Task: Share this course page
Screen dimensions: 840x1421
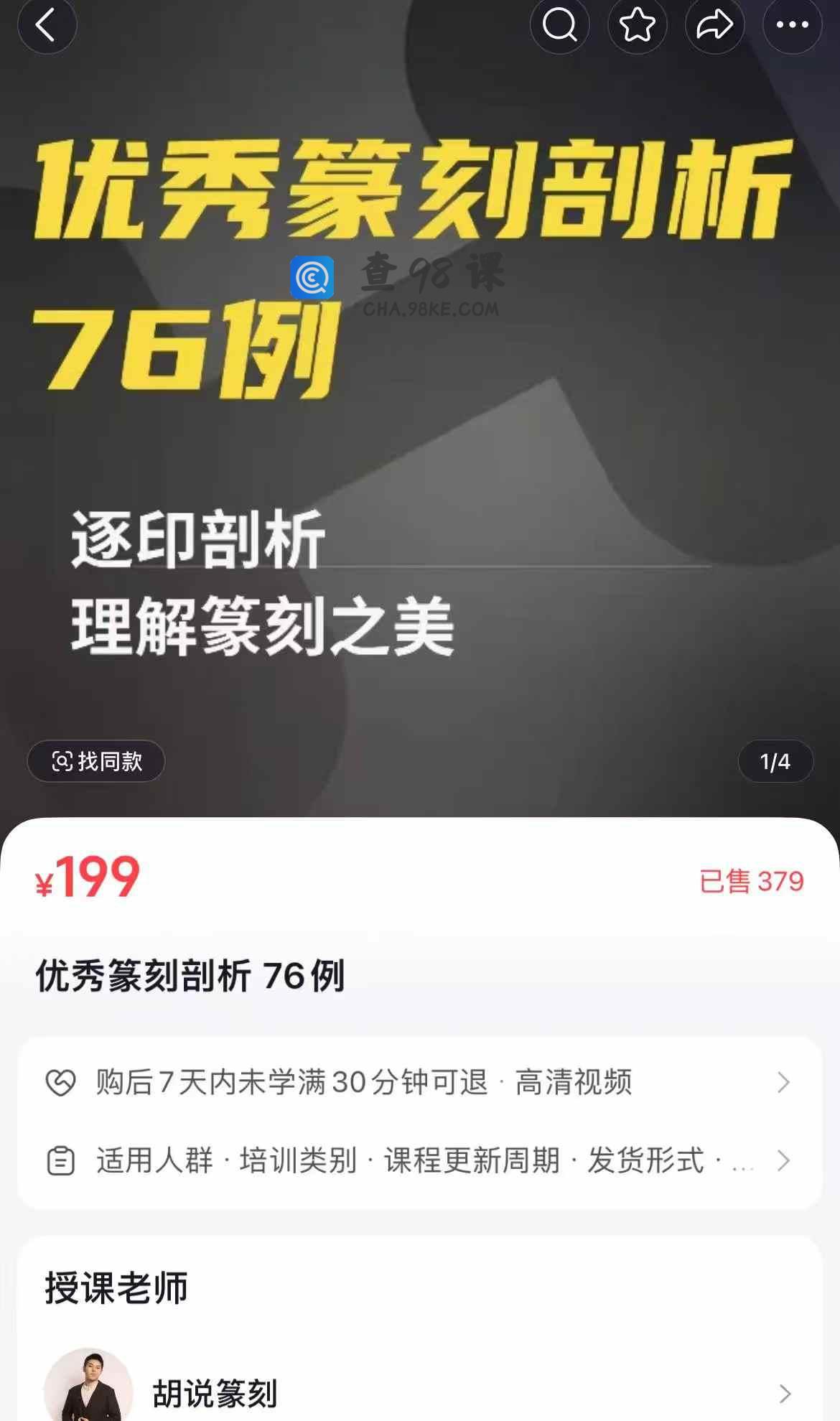Action: coord(714,26)
